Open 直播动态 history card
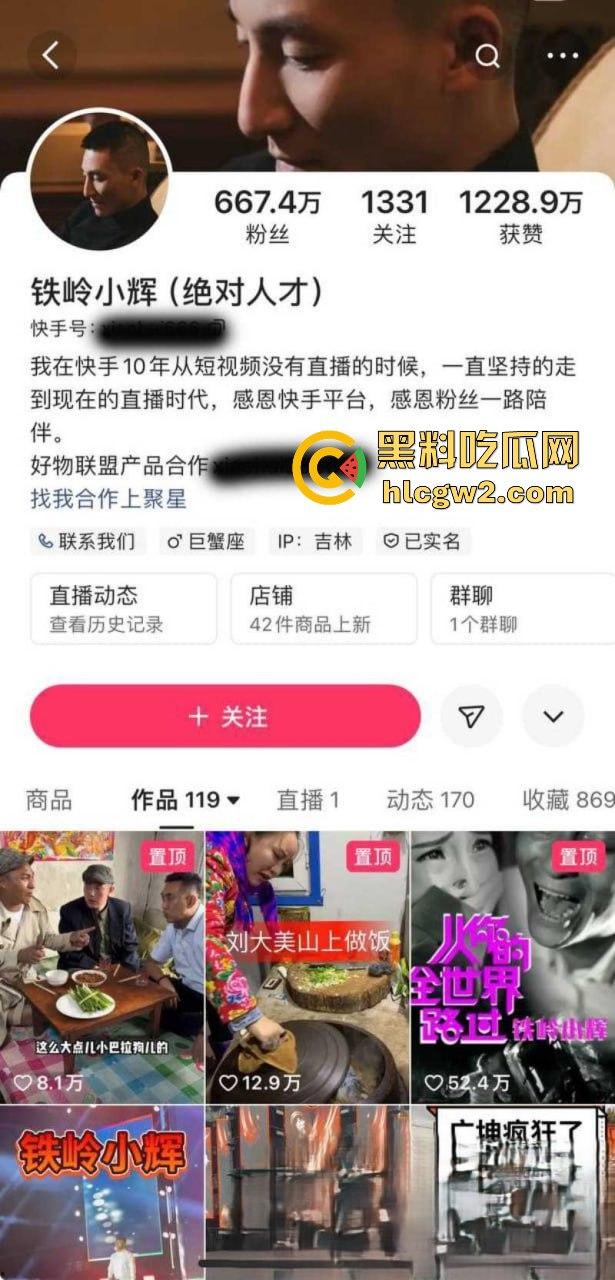Image resolution: width=615 pixels, height=1280 pixels. (123, 608)
